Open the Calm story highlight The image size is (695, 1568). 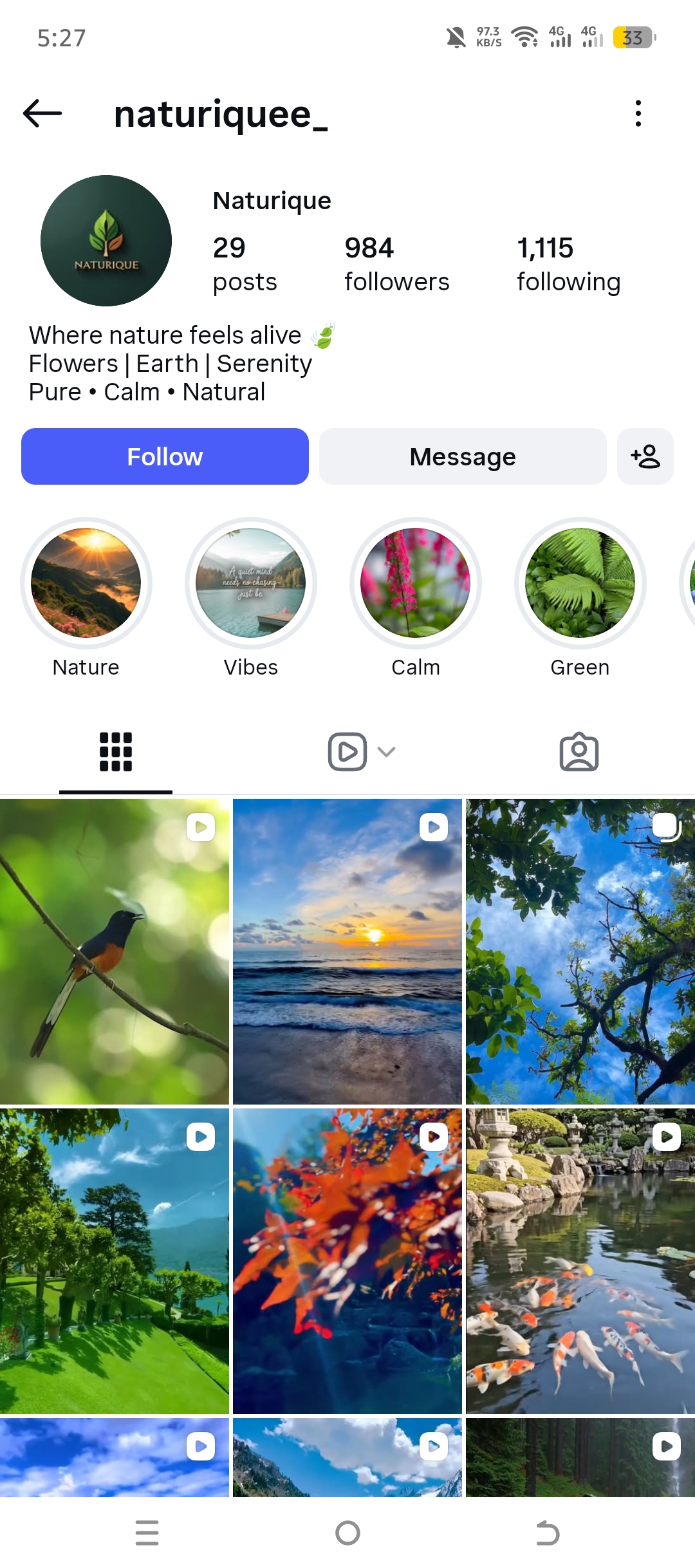(x=416, y=583)
